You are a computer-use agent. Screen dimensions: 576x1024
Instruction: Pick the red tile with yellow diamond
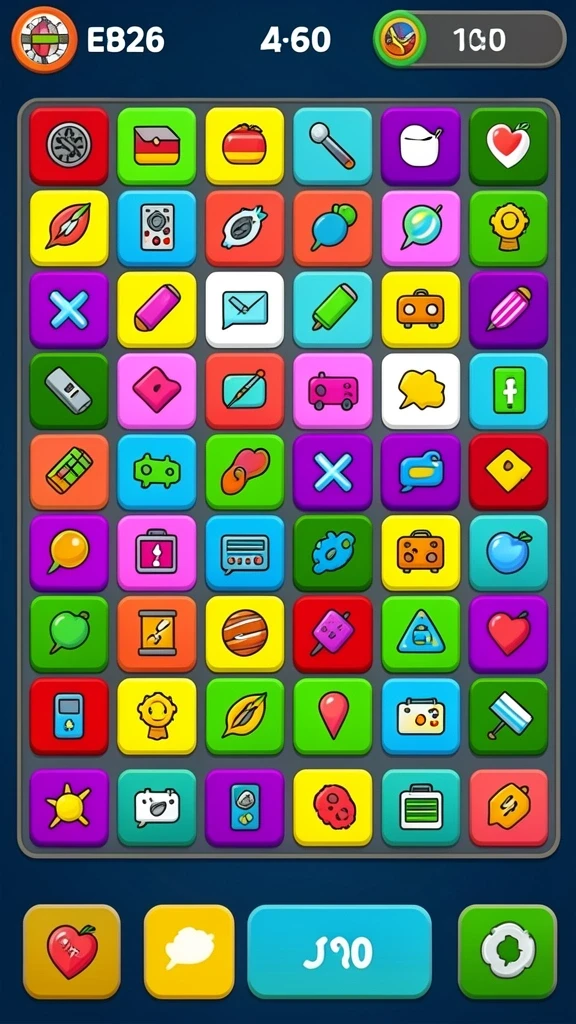point(508,472)
